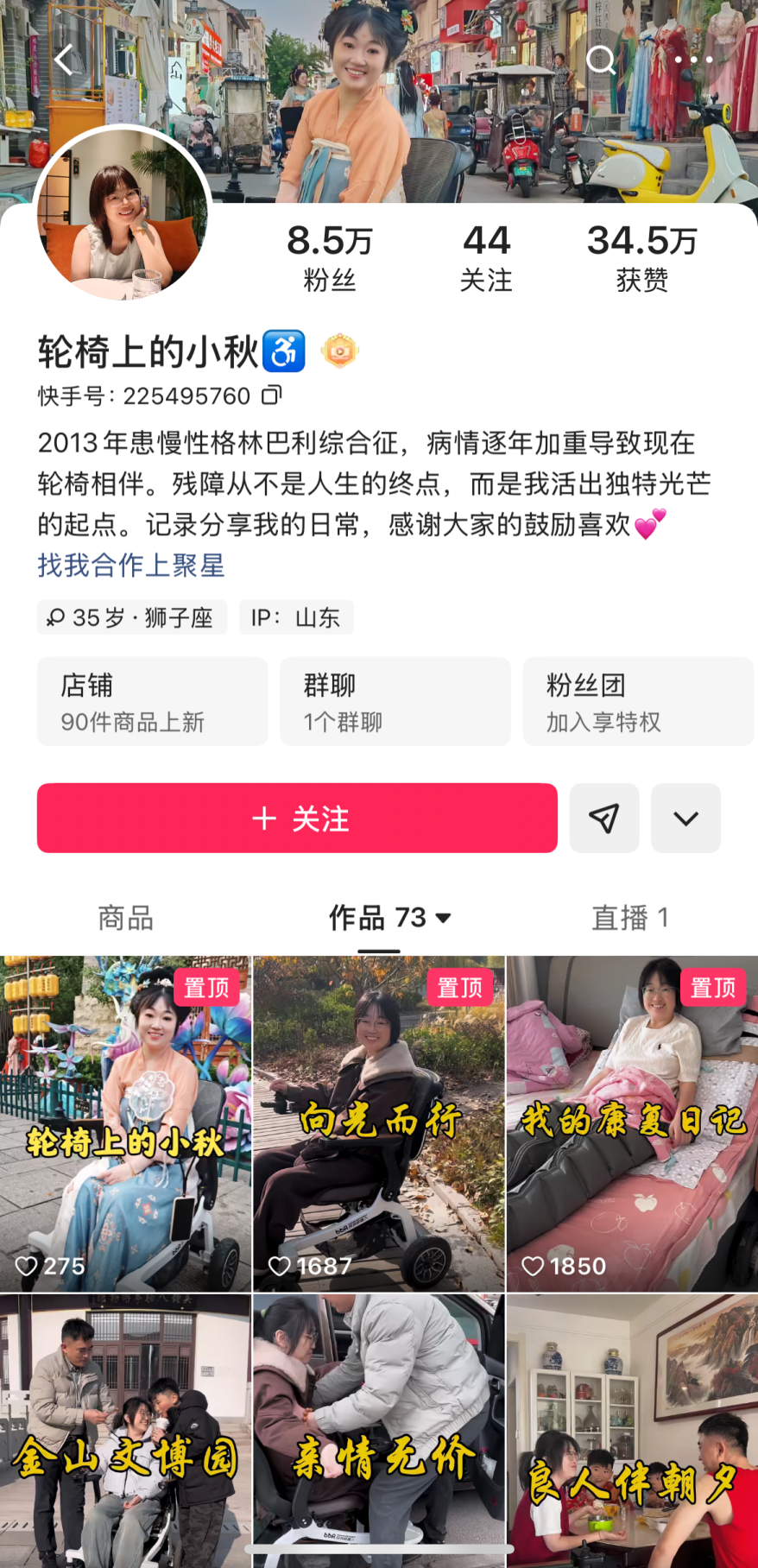Open the 找我合作上聚星 link
This screenshot has width=758, height=1568.
(x=131, y=566)
